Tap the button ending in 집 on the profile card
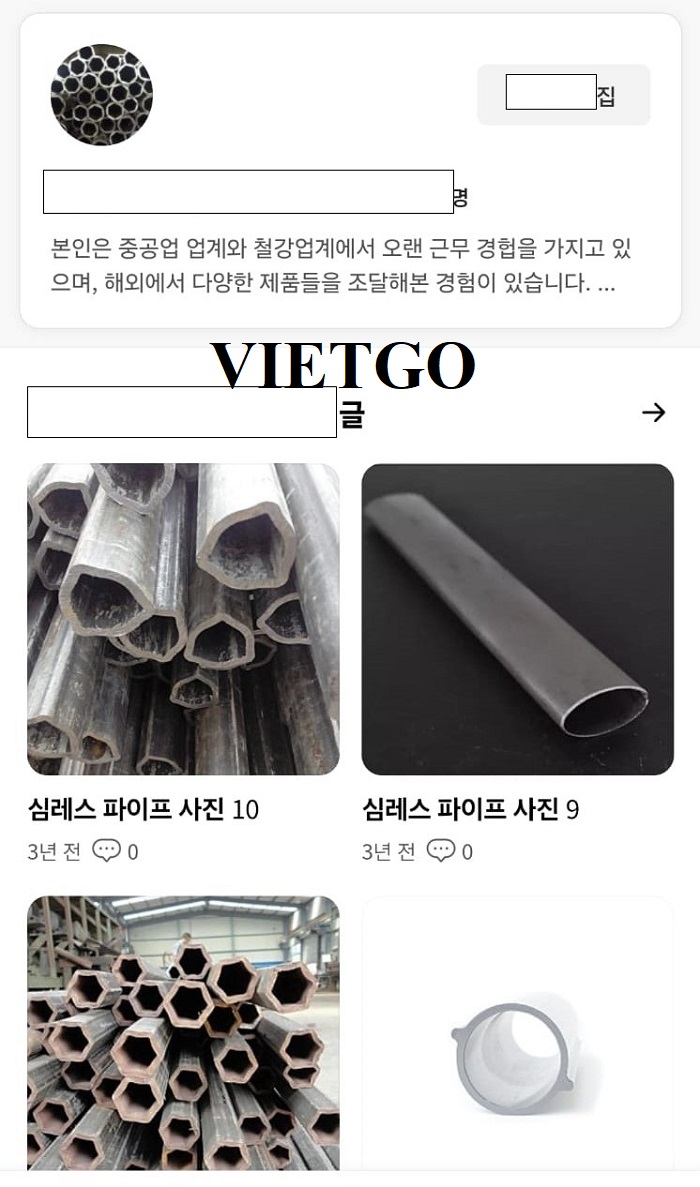 [563, 95]
